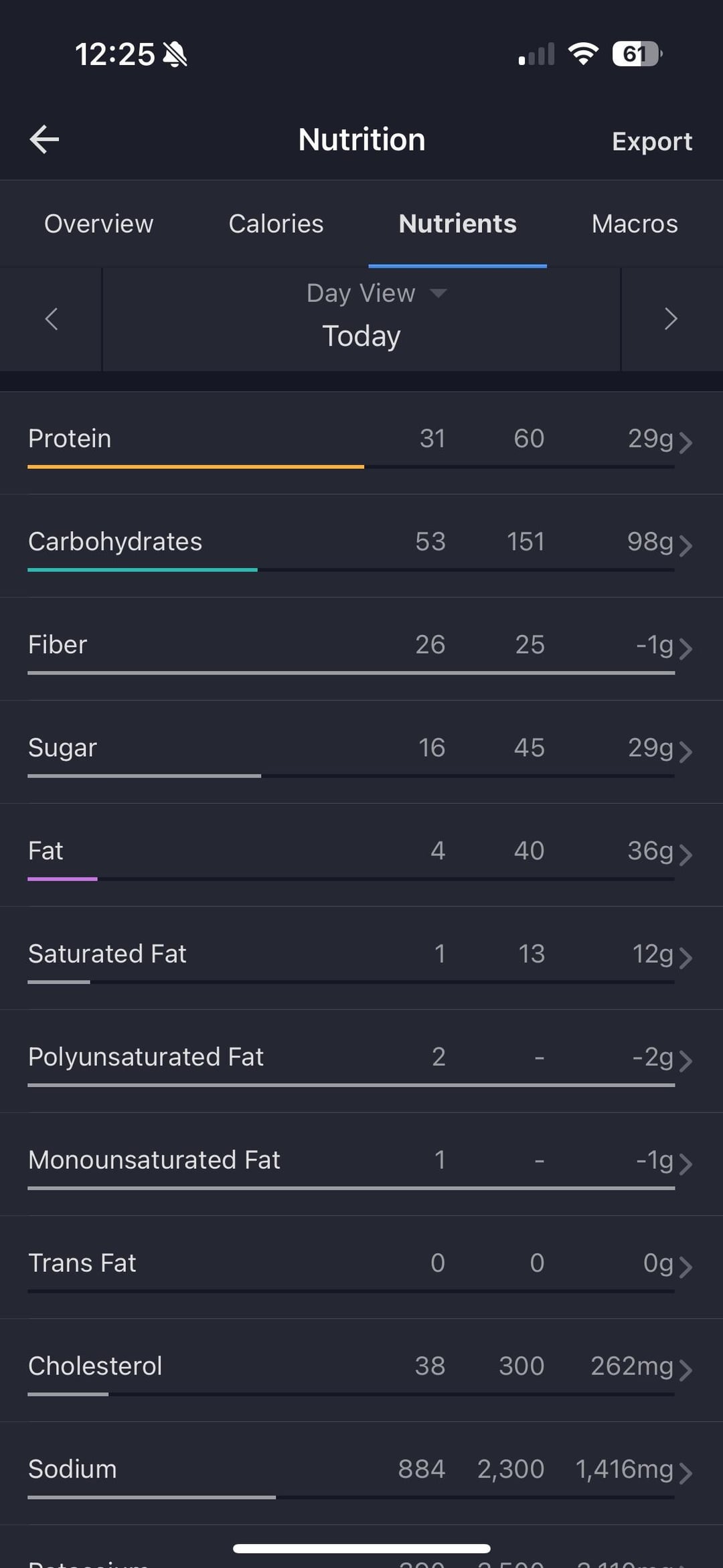Screen dimensions: 723x1568
Task: Export the nutrition data
Action: pos(651,141)
